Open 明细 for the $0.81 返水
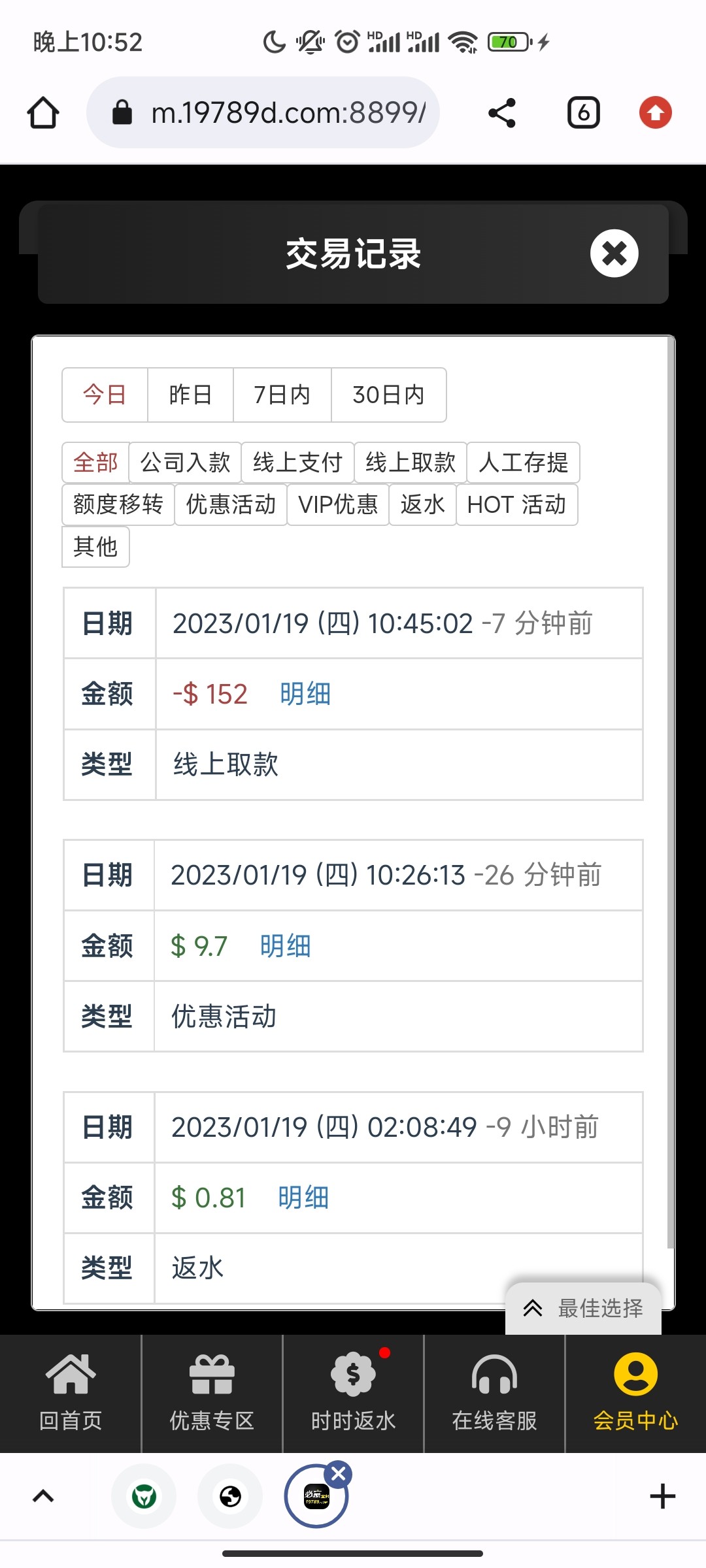This screenshot has width=706, height=1568. 303,1198
